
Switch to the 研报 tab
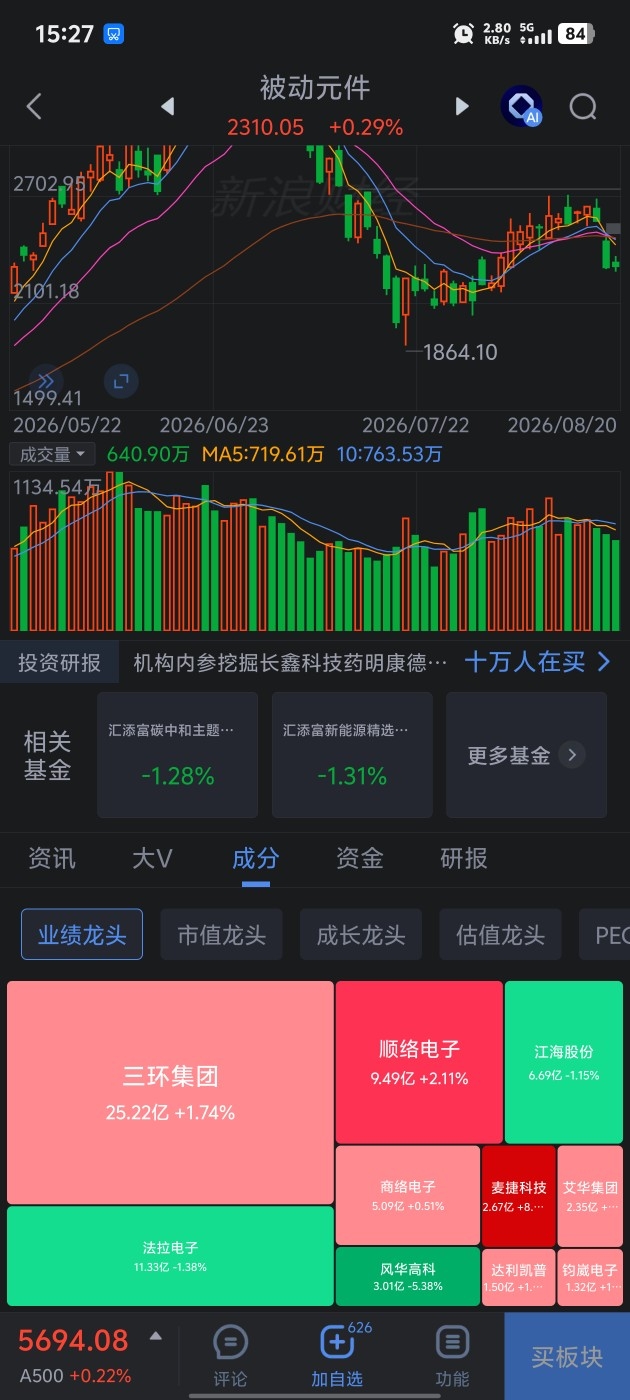464,858
